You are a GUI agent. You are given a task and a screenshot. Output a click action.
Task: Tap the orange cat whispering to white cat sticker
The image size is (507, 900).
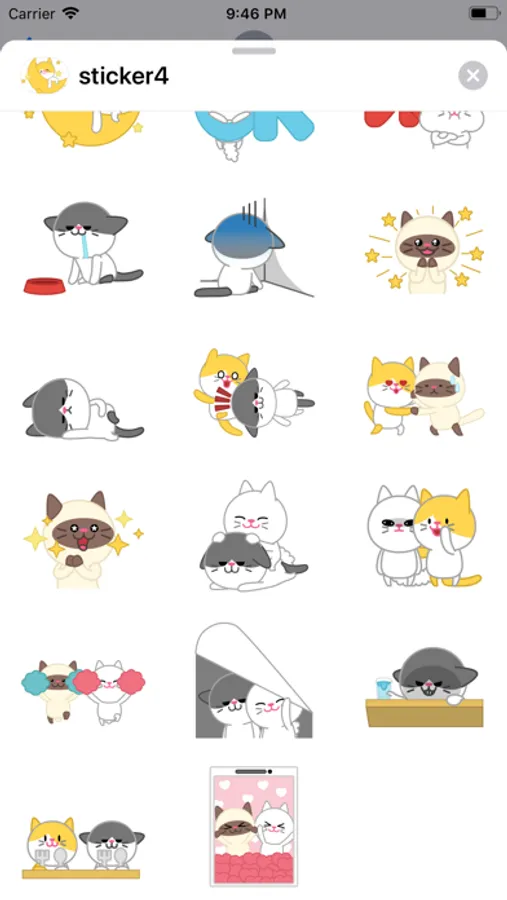[x=424, y=536]
